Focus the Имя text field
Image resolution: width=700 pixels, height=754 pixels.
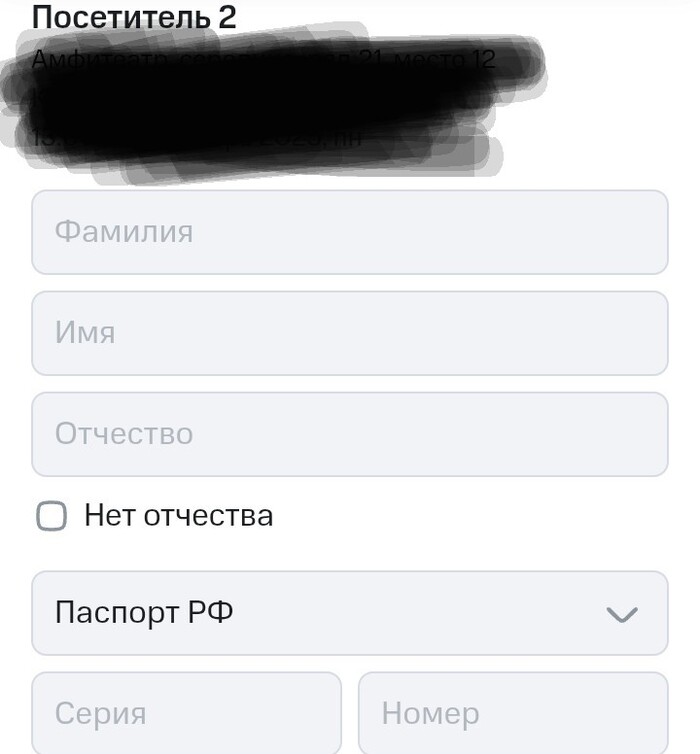pos(349,333)
